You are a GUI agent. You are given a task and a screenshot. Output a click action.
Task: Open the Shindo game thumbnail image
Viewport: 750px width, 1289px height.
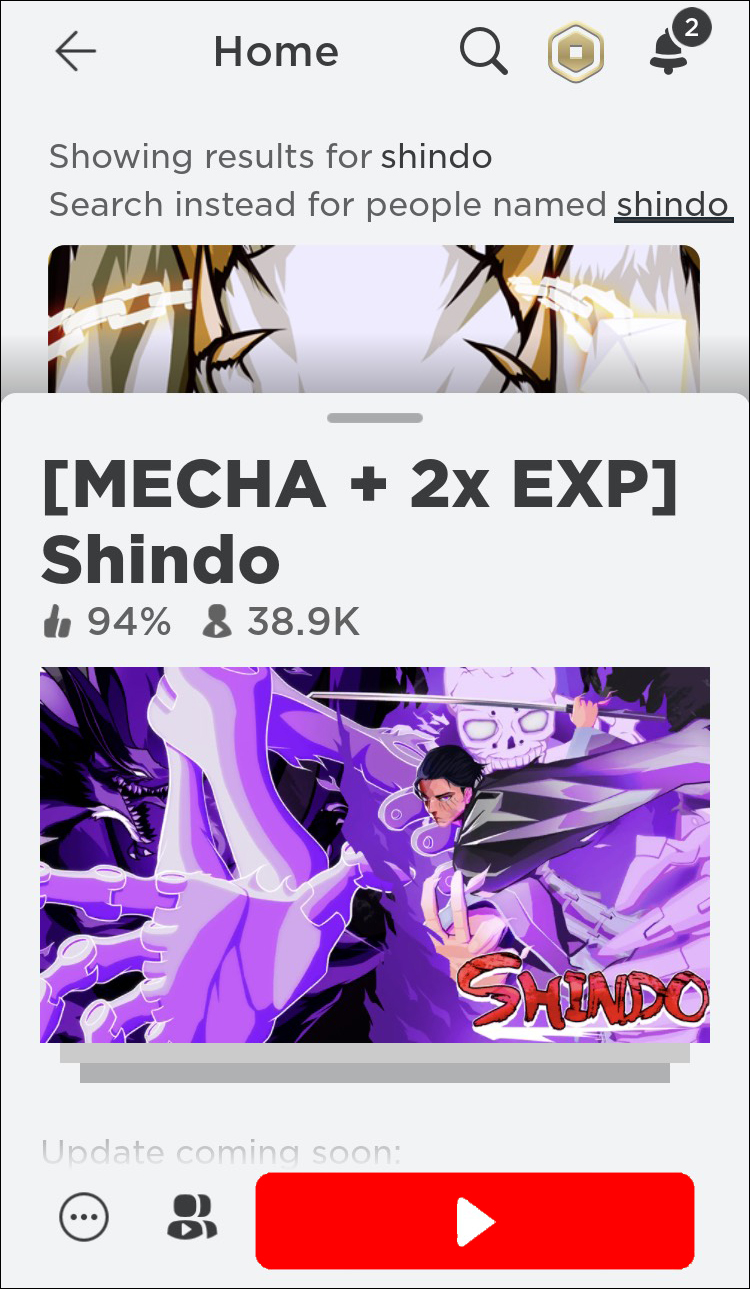(x=375, y=855)
